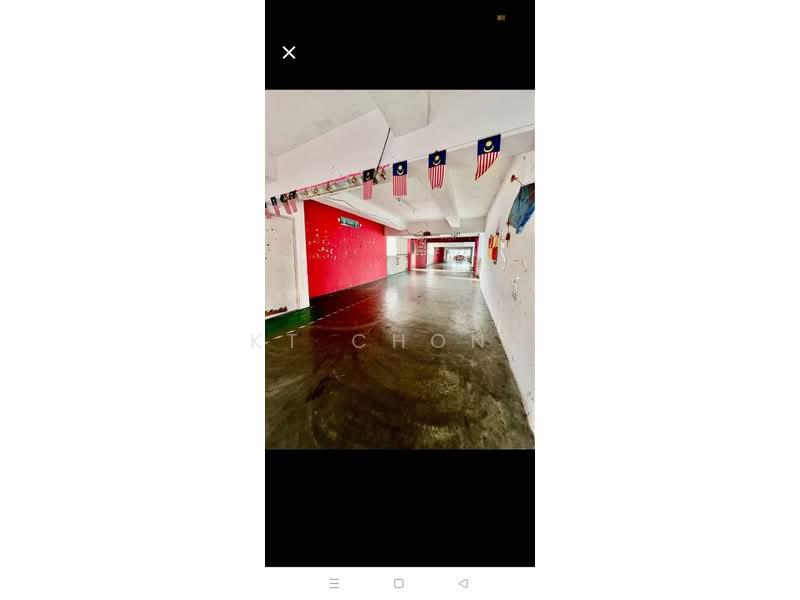Go to the home screen
Image resolution: width=800 pixels, height=600 pixels.
pos(399,583)
